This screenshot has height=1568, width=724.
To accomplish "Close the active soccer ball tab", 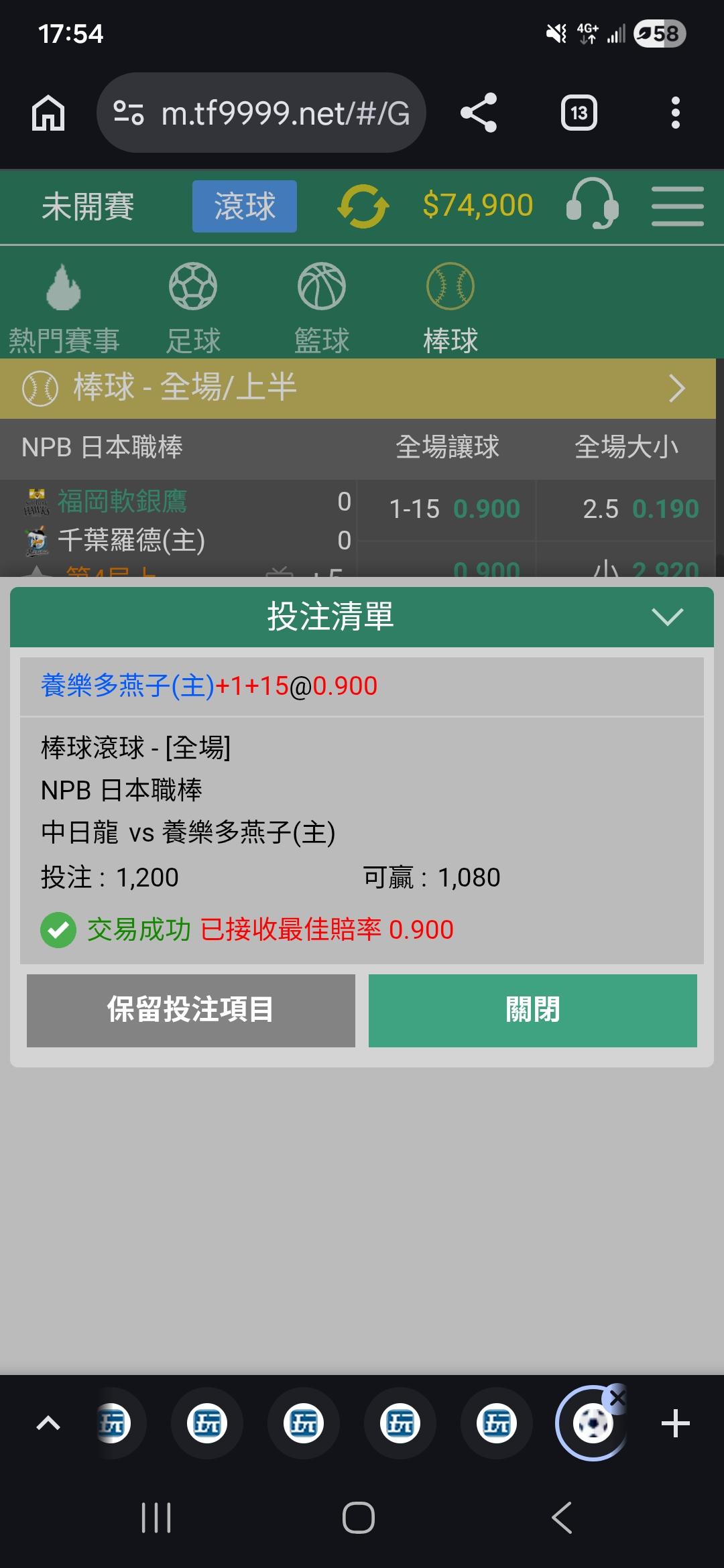I will [x=617, y=1398].
